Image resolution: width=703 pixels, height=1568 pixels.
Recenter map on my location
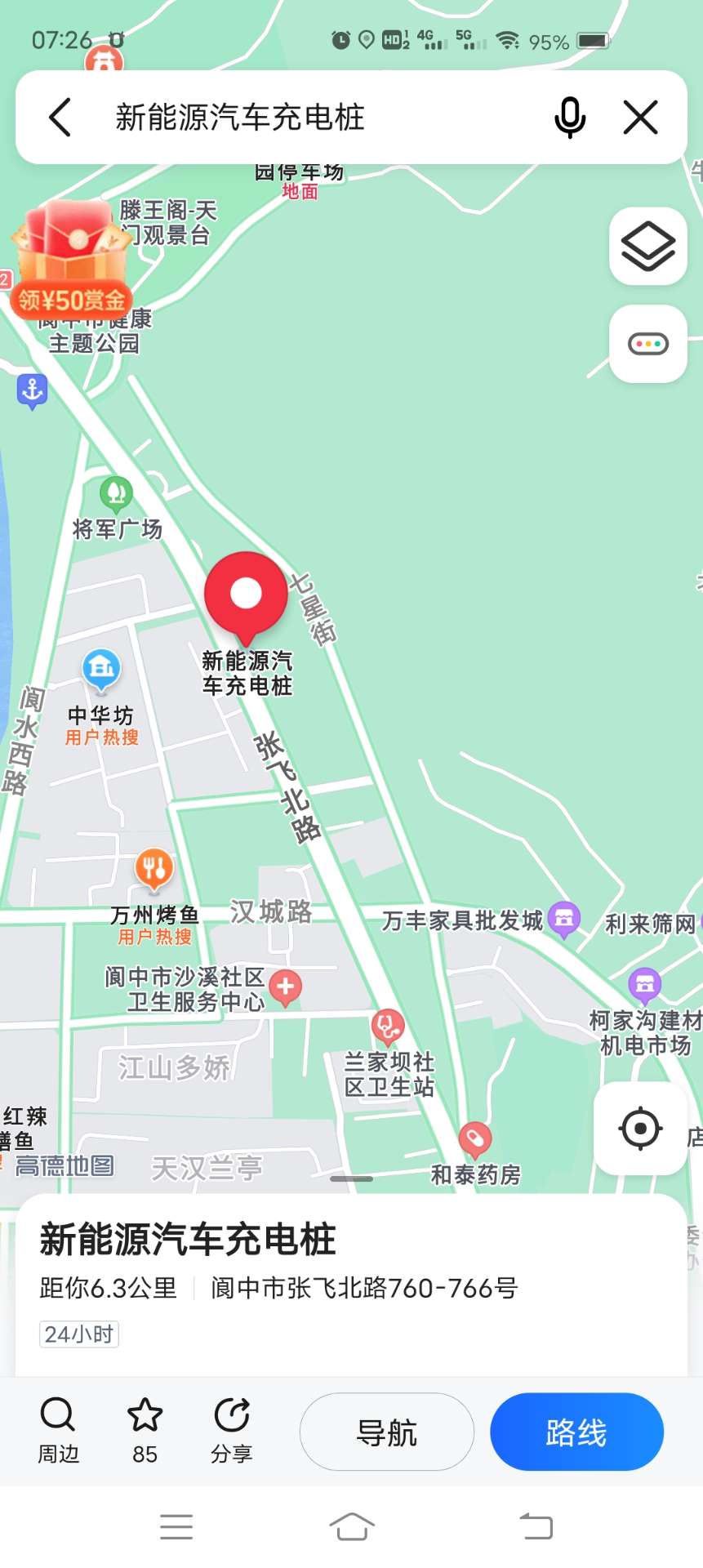point(640,1129)
